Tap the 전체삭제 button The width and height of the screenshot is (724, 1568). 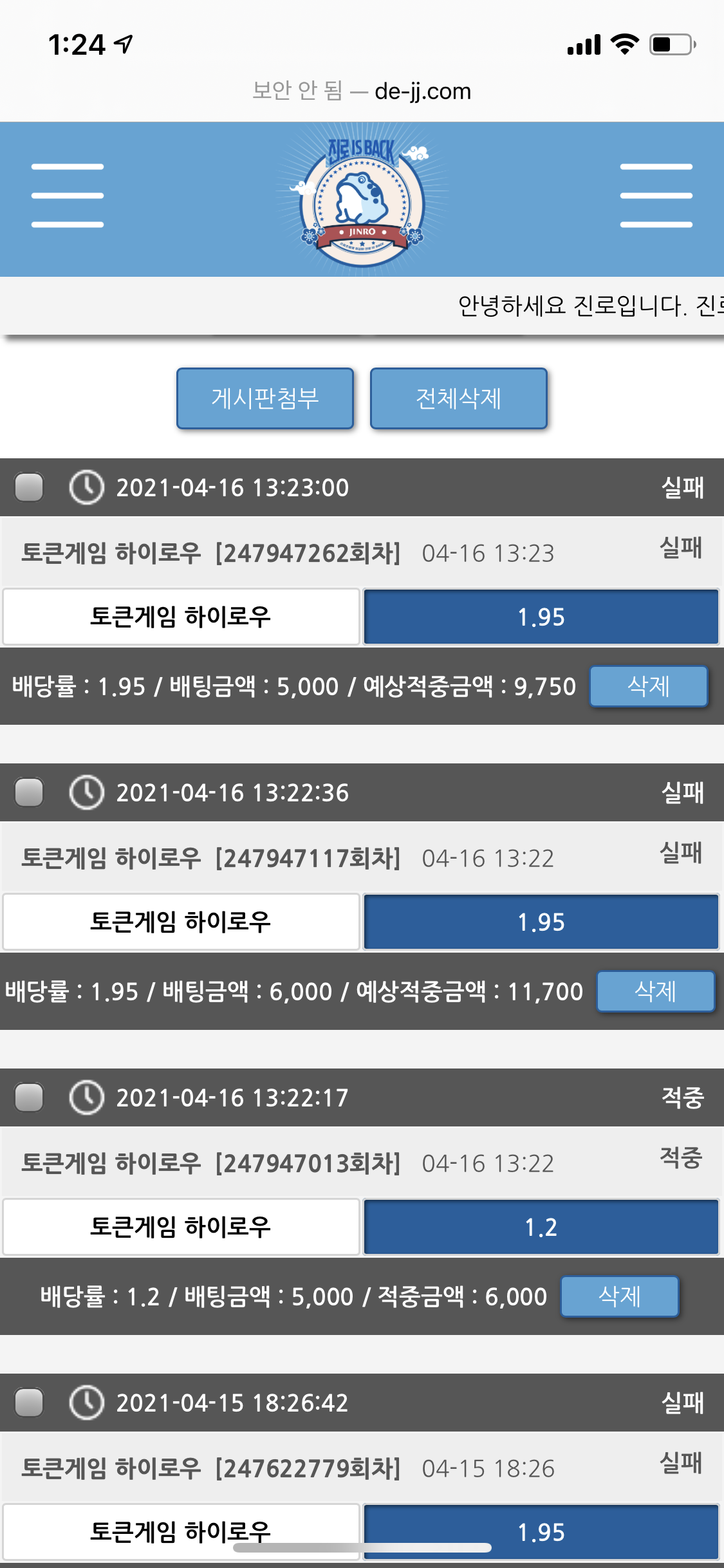pyautogui.click(x=458, y=398)
